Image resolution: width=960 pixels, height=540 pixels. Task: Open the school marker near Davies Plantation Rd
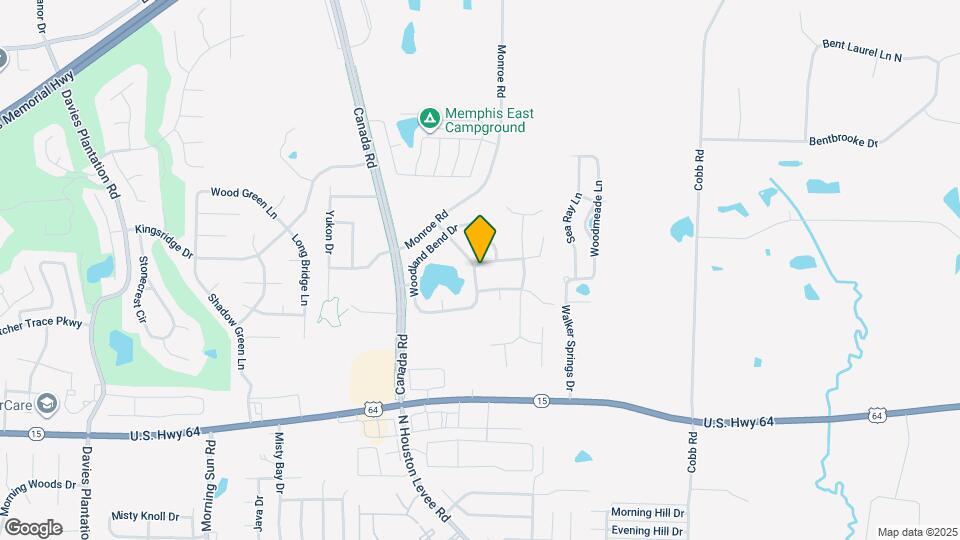(47, 404)
